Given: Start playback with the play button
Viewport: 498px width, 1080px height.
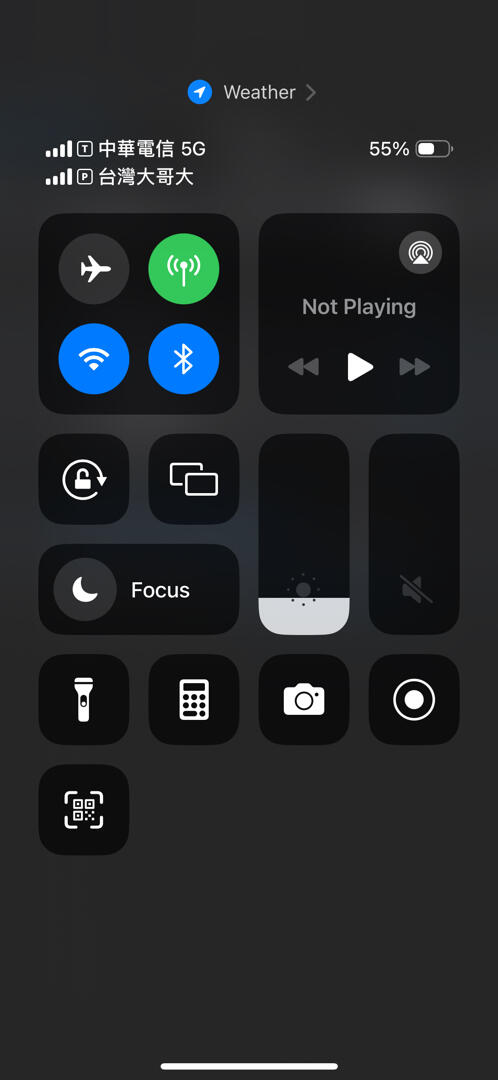Looking at the screenshot, I should tap(360, 366).
